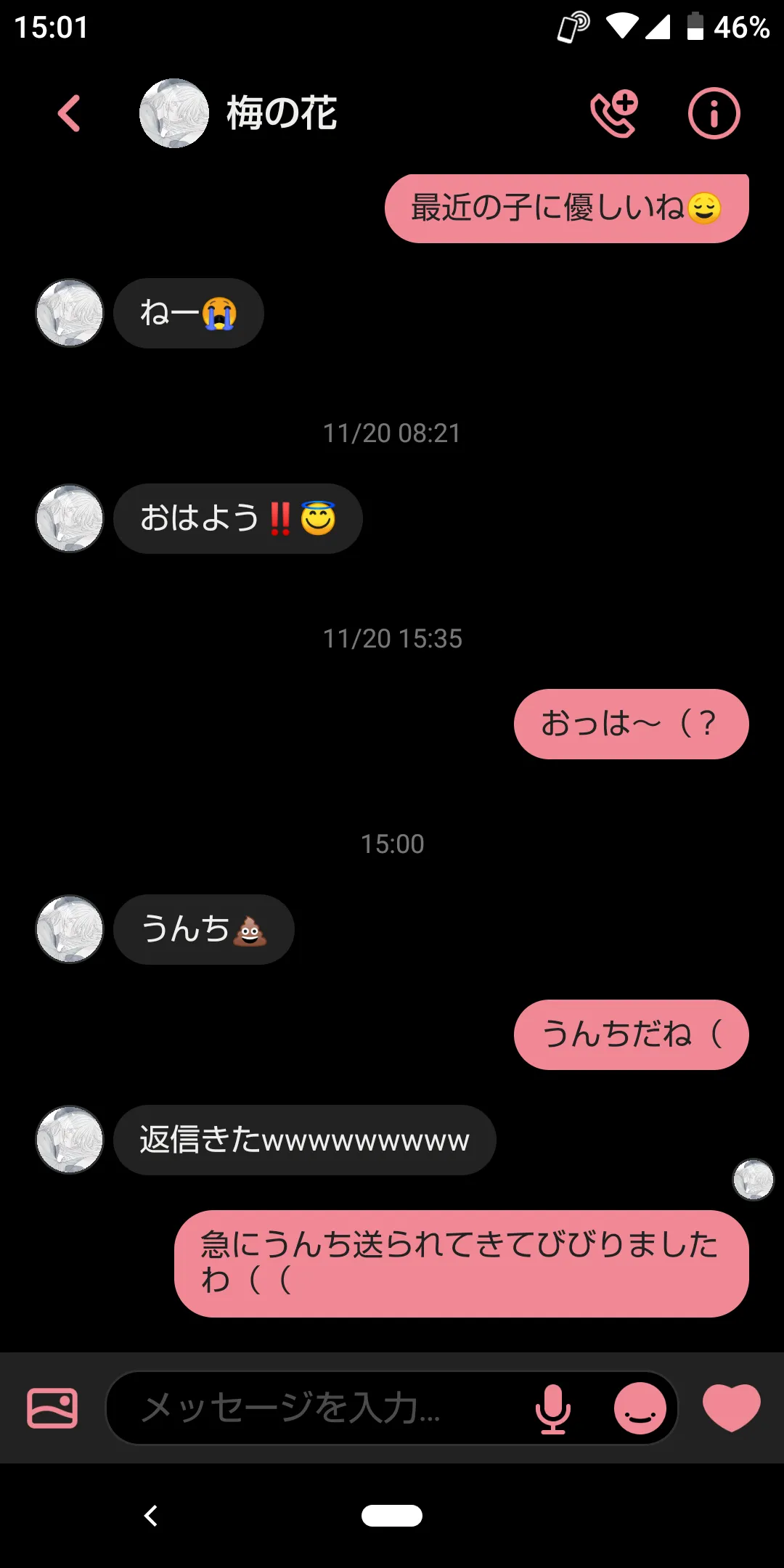Attach a photo from the gallery

(x=52, y=1408)
